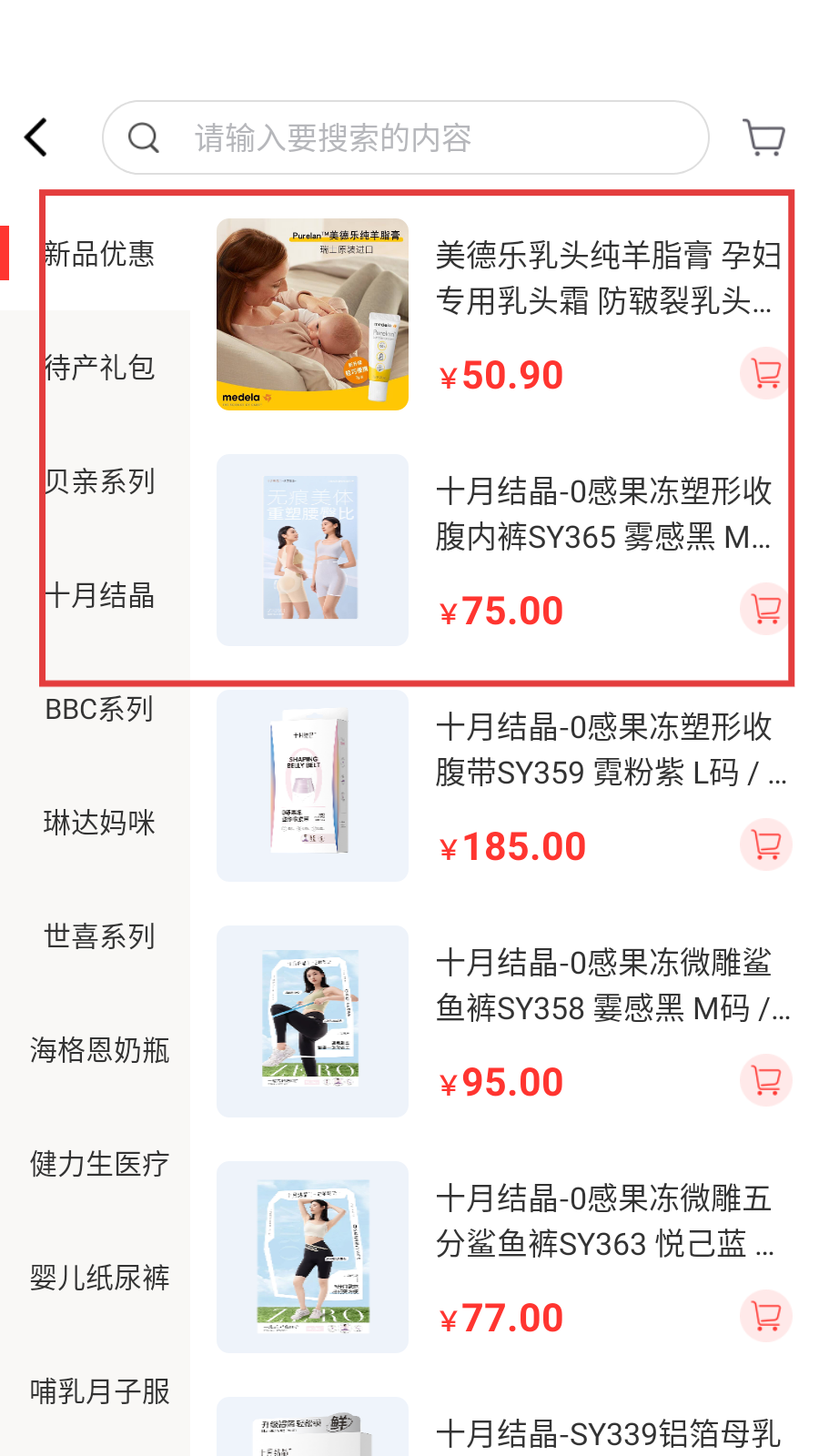The width and height of the screenshot is (819, 1456).
Task: Select the BBC系列 category
Action: [98, 709]
